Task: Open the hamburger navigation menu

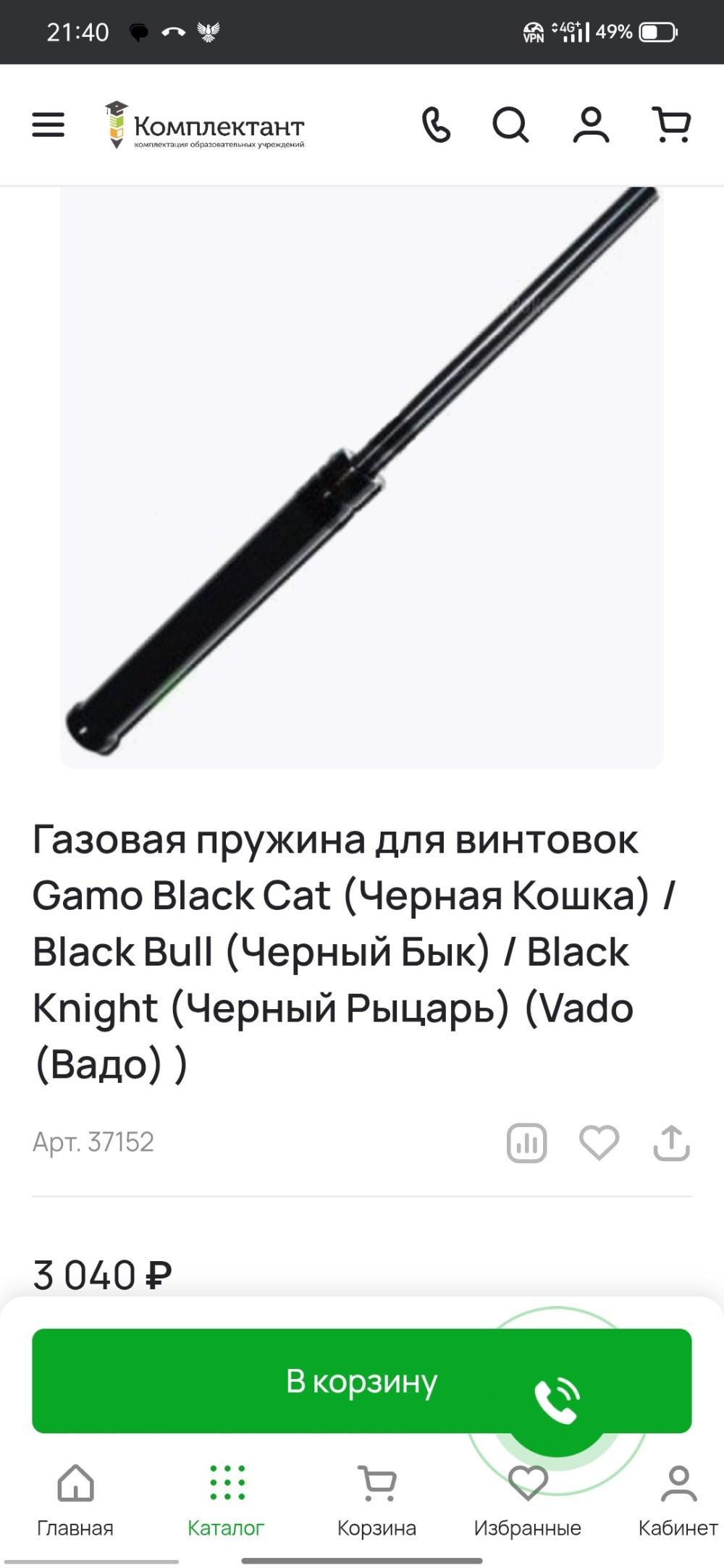Action: point(49,125)
